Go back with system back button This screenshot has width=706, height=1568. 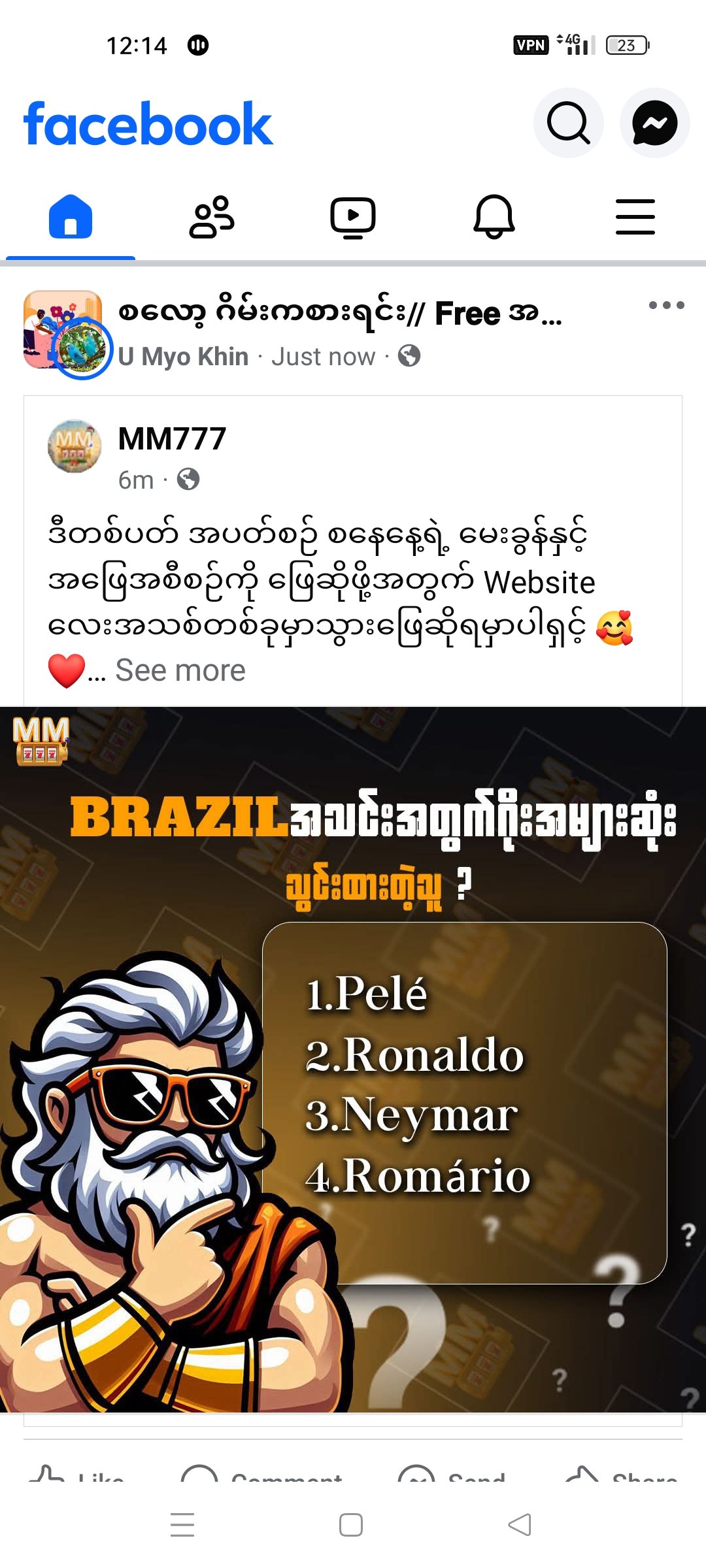click(520, 1525)
